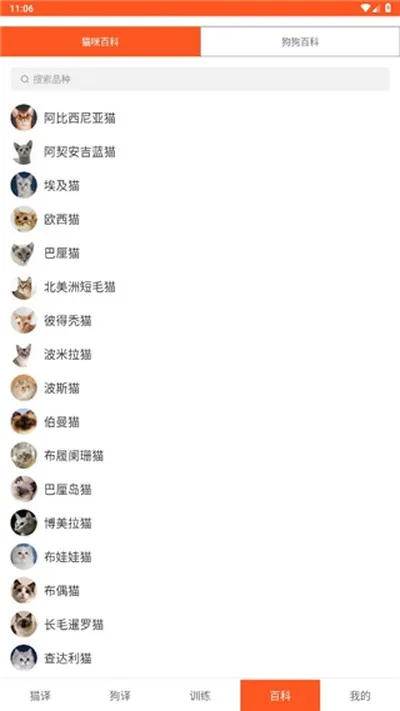View the 波斯猫 breed info
400x711 pixels.
pos(200,388)
